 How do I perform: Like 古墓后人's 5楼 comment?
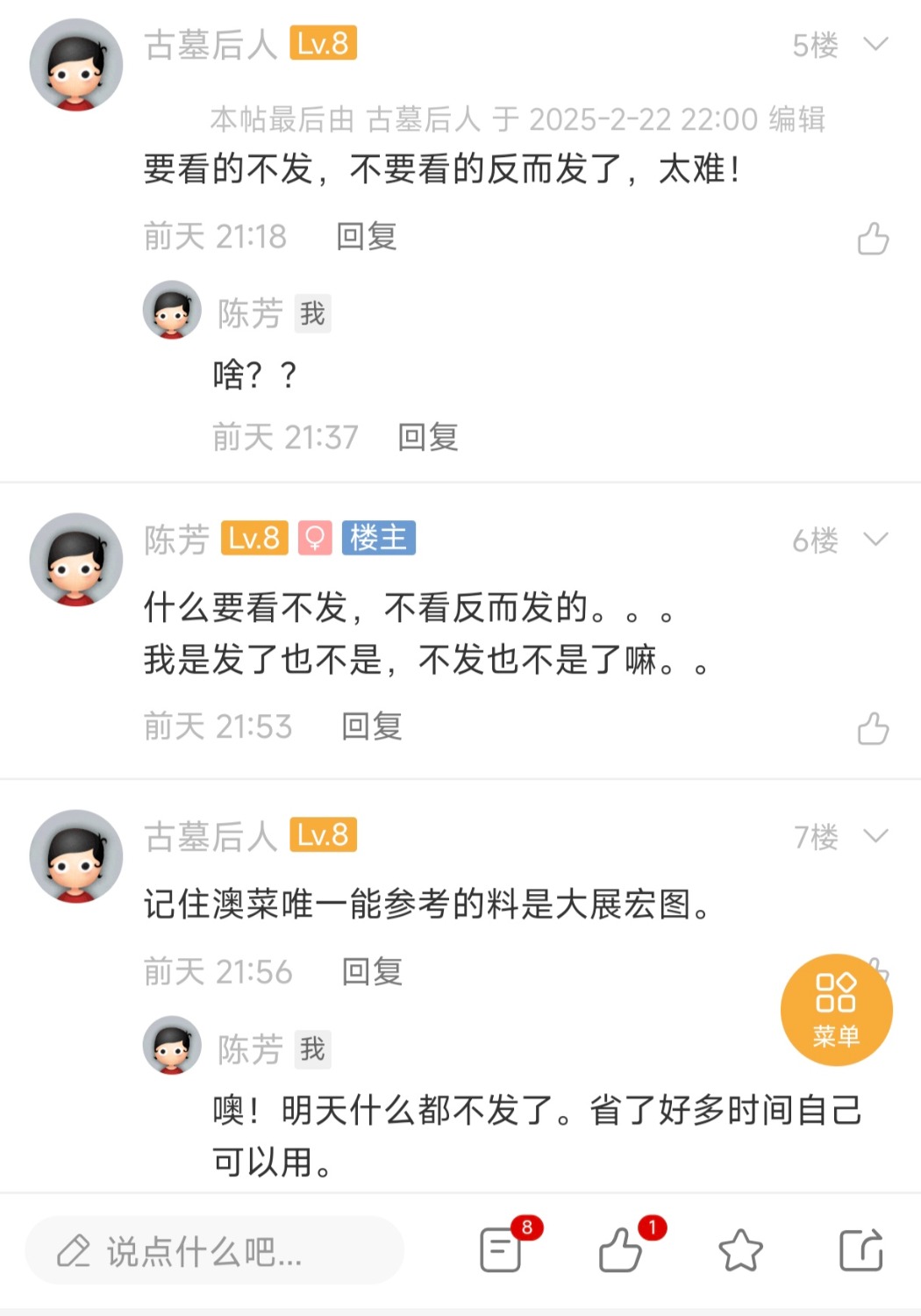(873, 239)
